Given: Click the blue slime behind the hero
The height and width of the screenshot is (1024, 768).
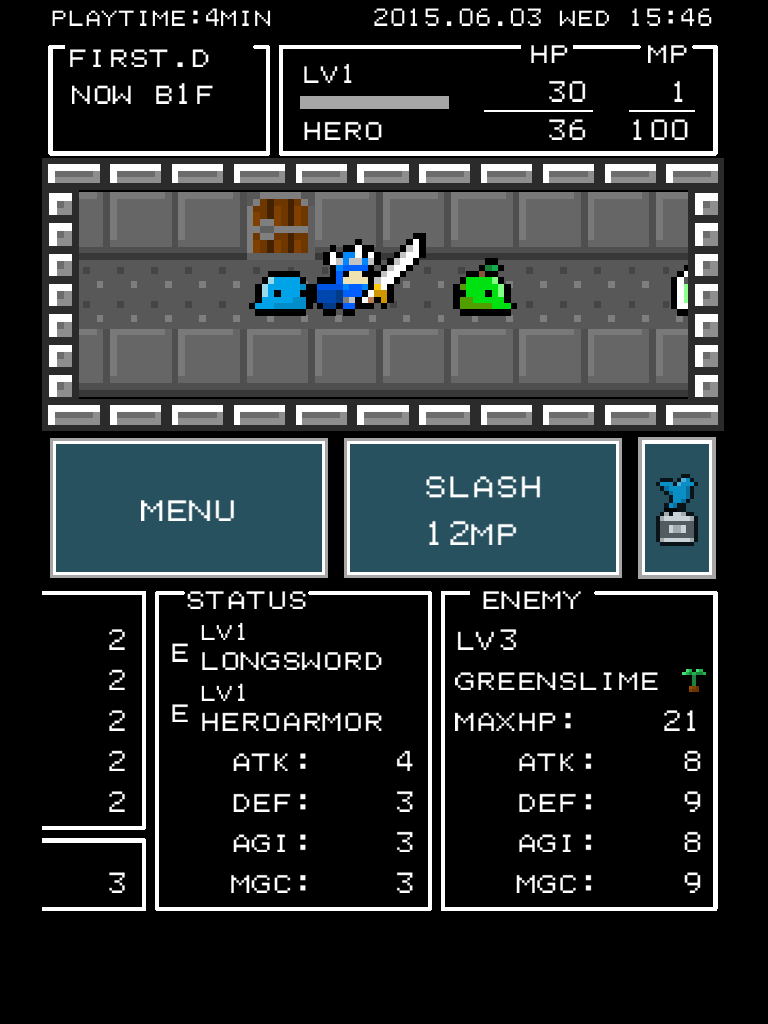Looking at the screenshot, I should click(279, 293).
